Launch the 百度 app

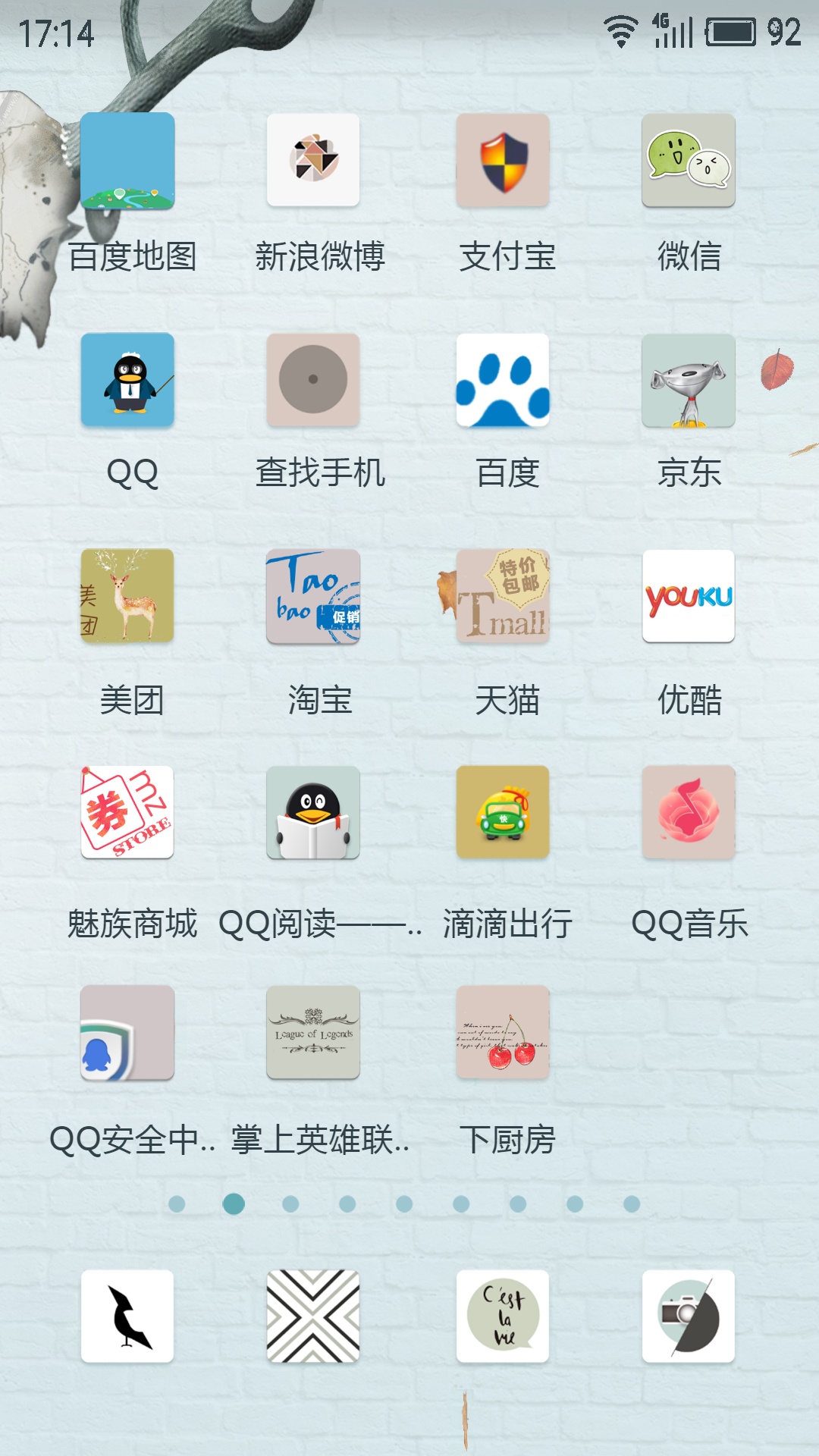tap(503, 380)
